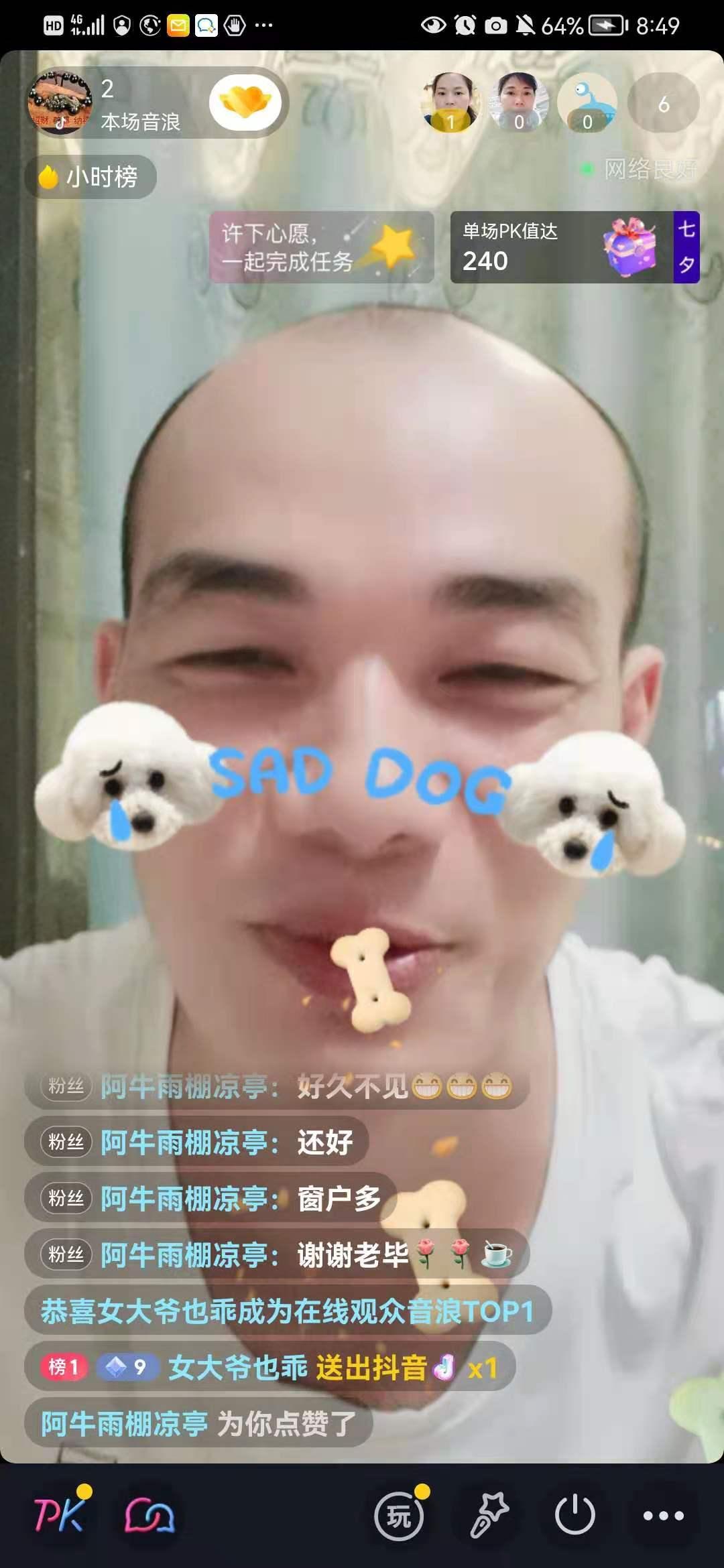View the top-ranked viewer's avatar labeled 1
This screenshot has width=724, height=1568.
click(x=451, y=103)
